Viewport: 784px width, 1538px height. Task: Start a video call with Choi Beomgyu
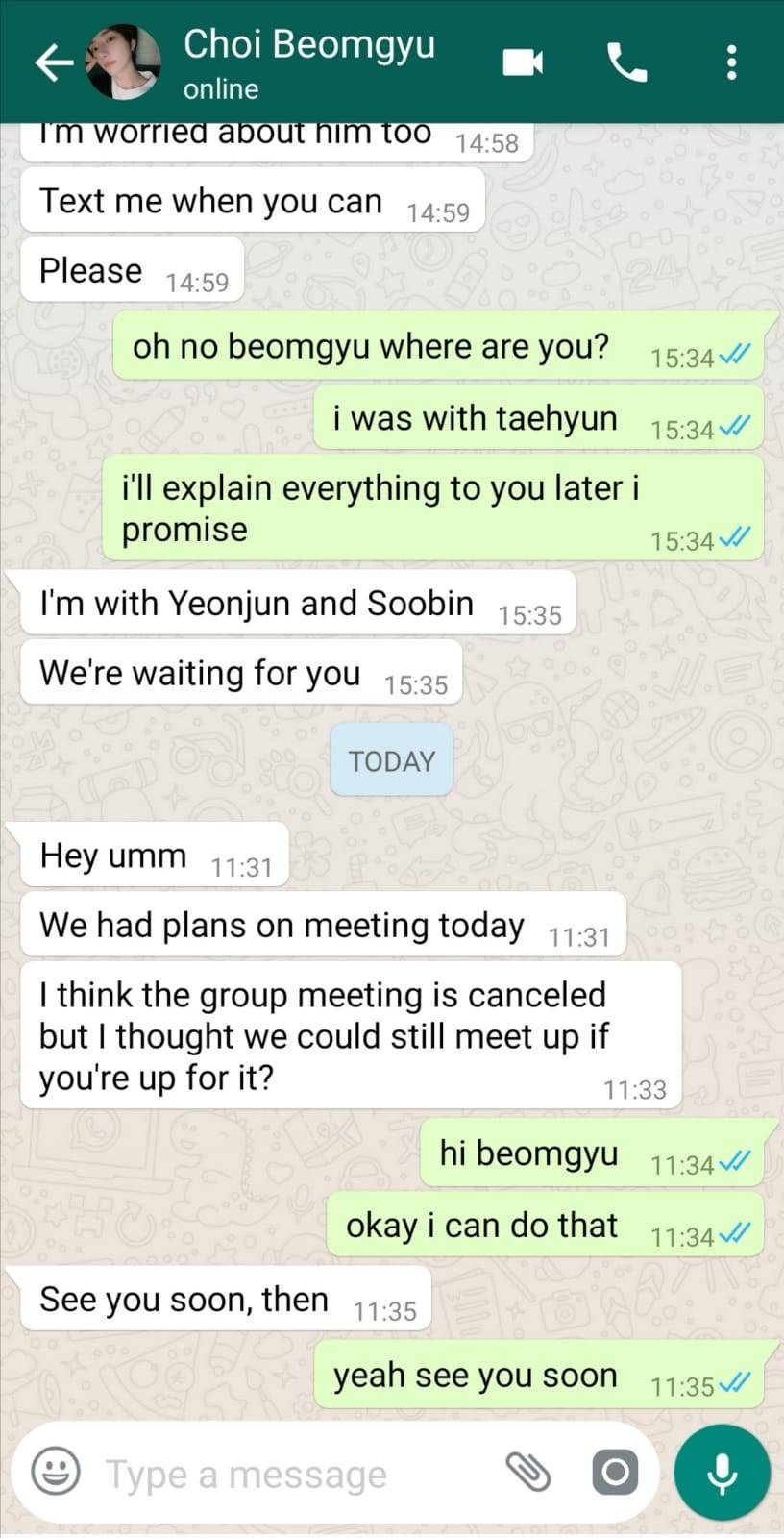click(x=523, y=63)
